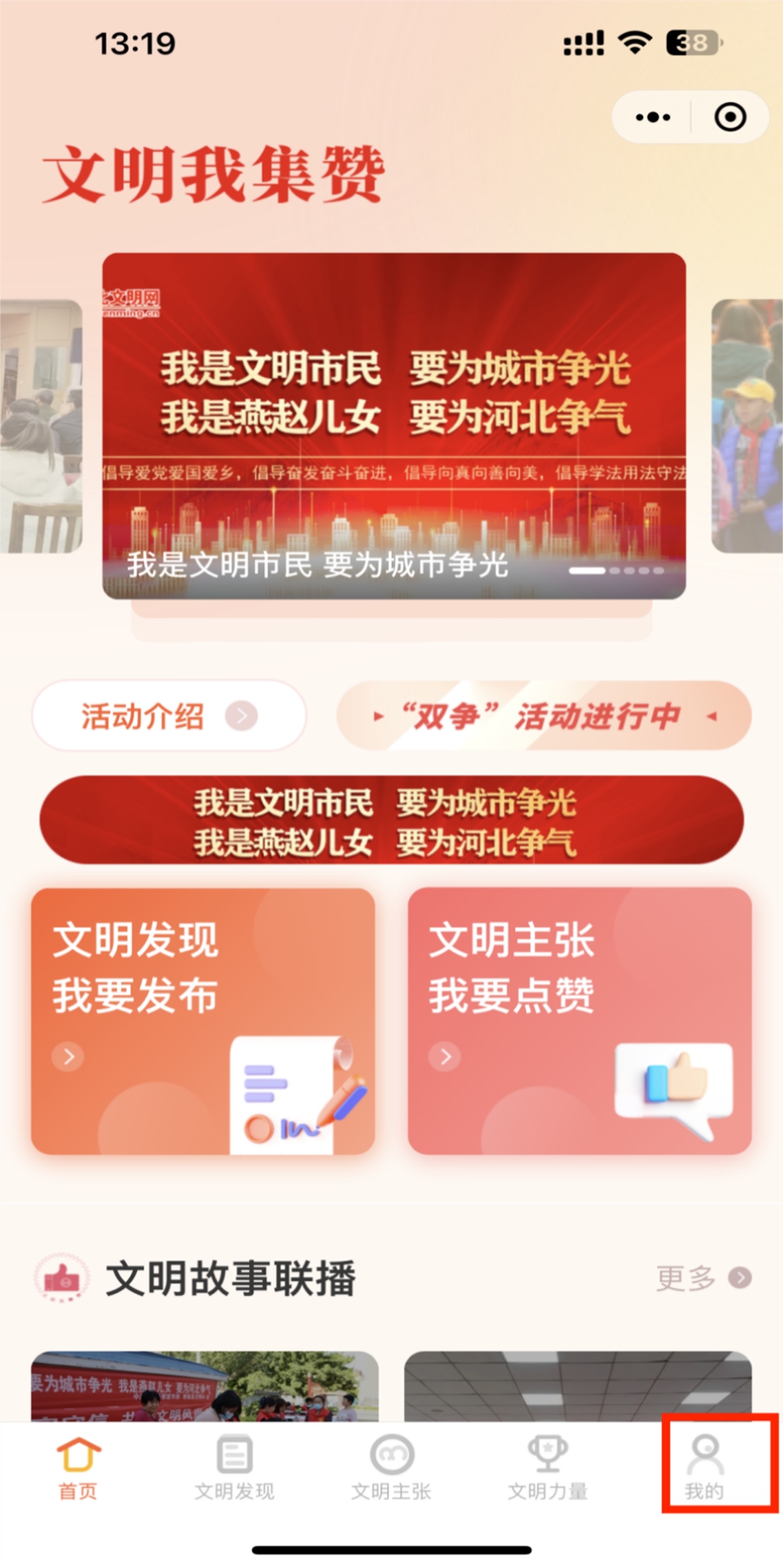Open the second story video thumbnail
The image size is (783, 1568).
click(577, 1387)
